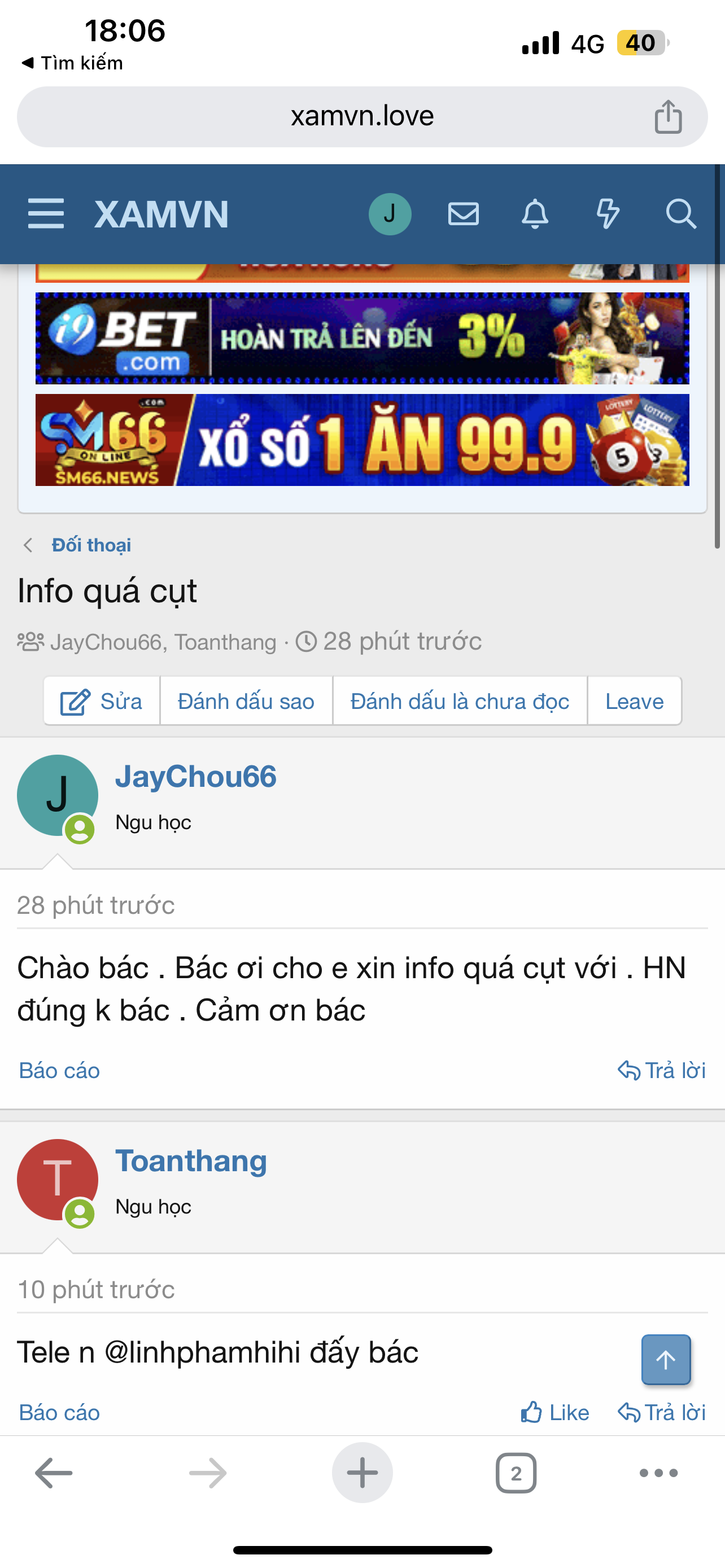Open the conversations envelope icon
The image size is (725, 1568).
coord(463,214)
